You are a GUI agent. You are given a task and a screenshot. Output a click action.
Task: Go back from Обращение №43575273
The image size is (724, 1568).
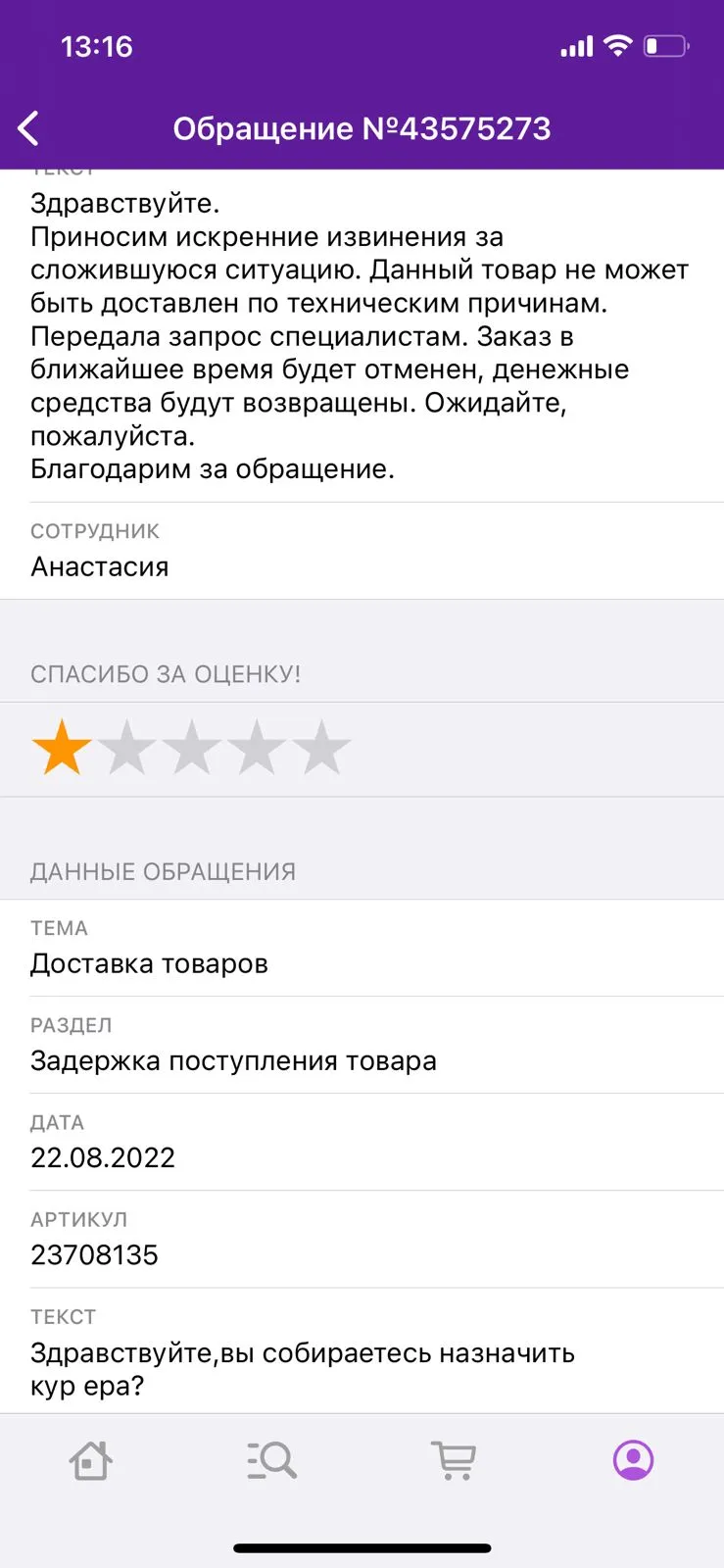click(x=28, y=128)
